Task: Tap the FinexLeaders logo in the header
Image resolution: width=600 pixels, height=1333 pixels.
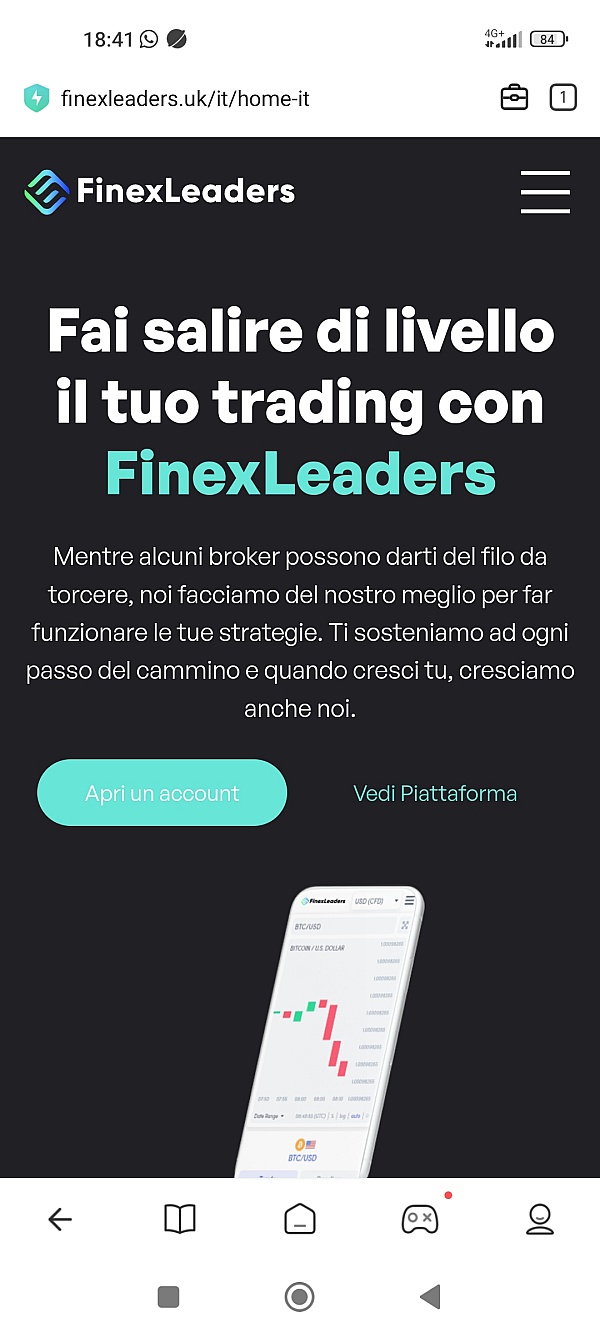Action: point(160,191)
